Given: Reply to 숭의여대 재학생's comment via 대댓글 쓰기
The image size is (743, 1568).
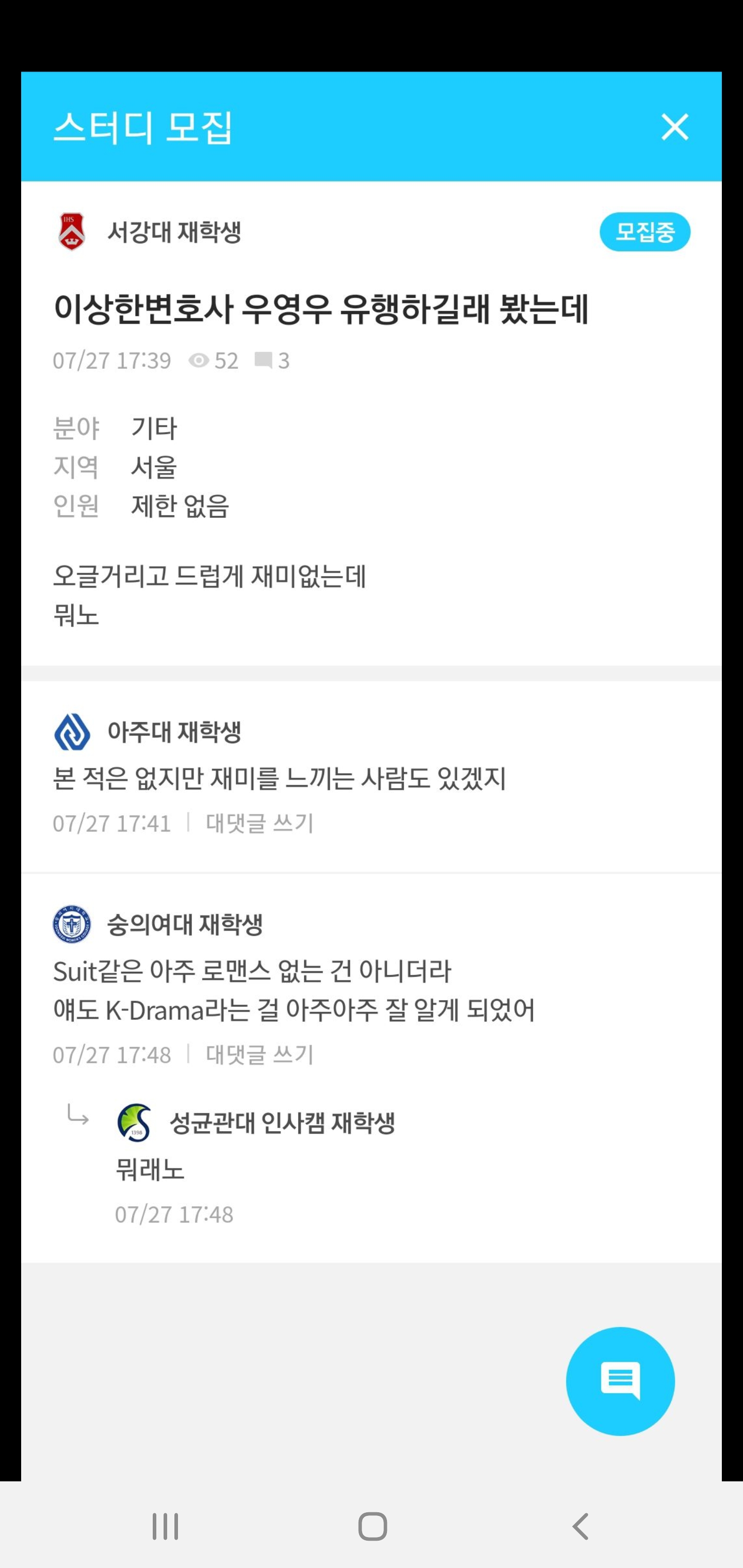Looking at the screenshot, I should [260, 1054].
